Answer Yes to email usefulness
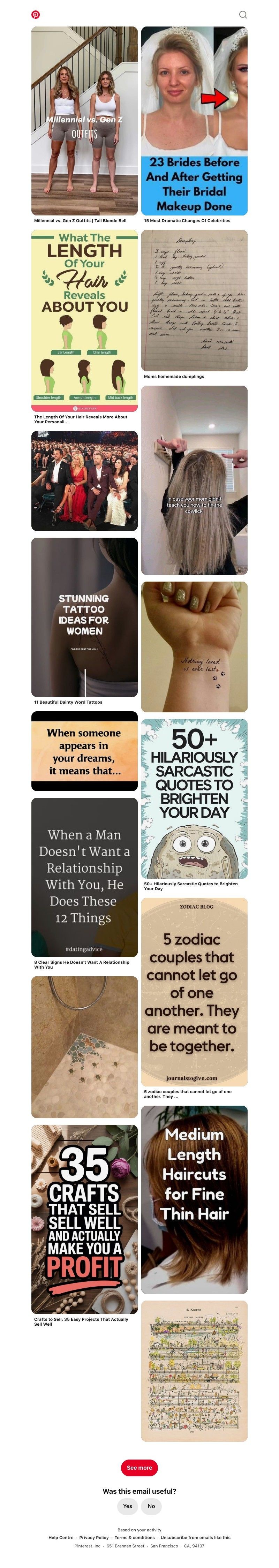The width and height of the screenshot is (279, 1568). pos(127,1506)
